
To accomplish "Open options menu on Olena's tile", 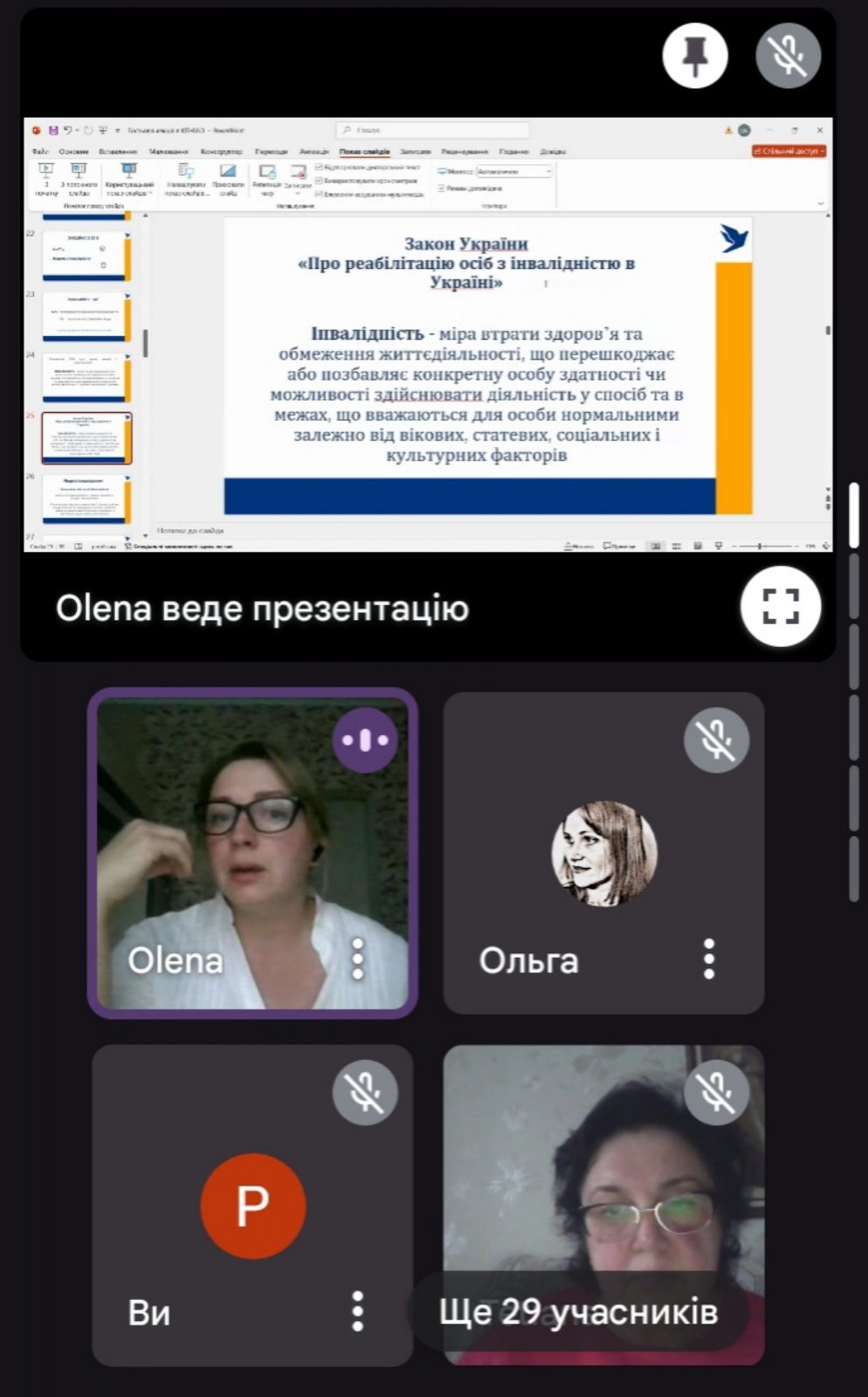I will (357, 959).
